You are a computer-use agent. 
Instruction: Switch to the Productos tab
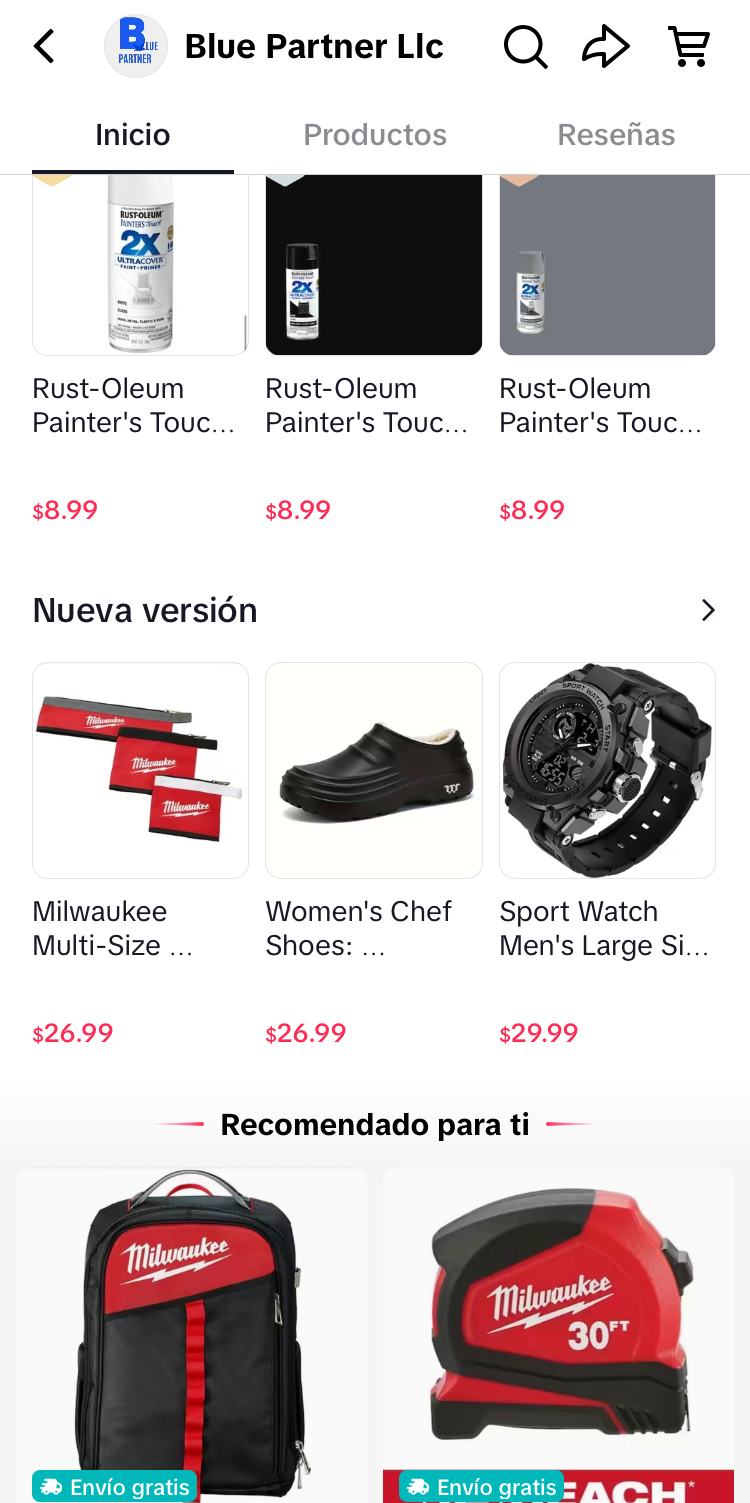375,134
